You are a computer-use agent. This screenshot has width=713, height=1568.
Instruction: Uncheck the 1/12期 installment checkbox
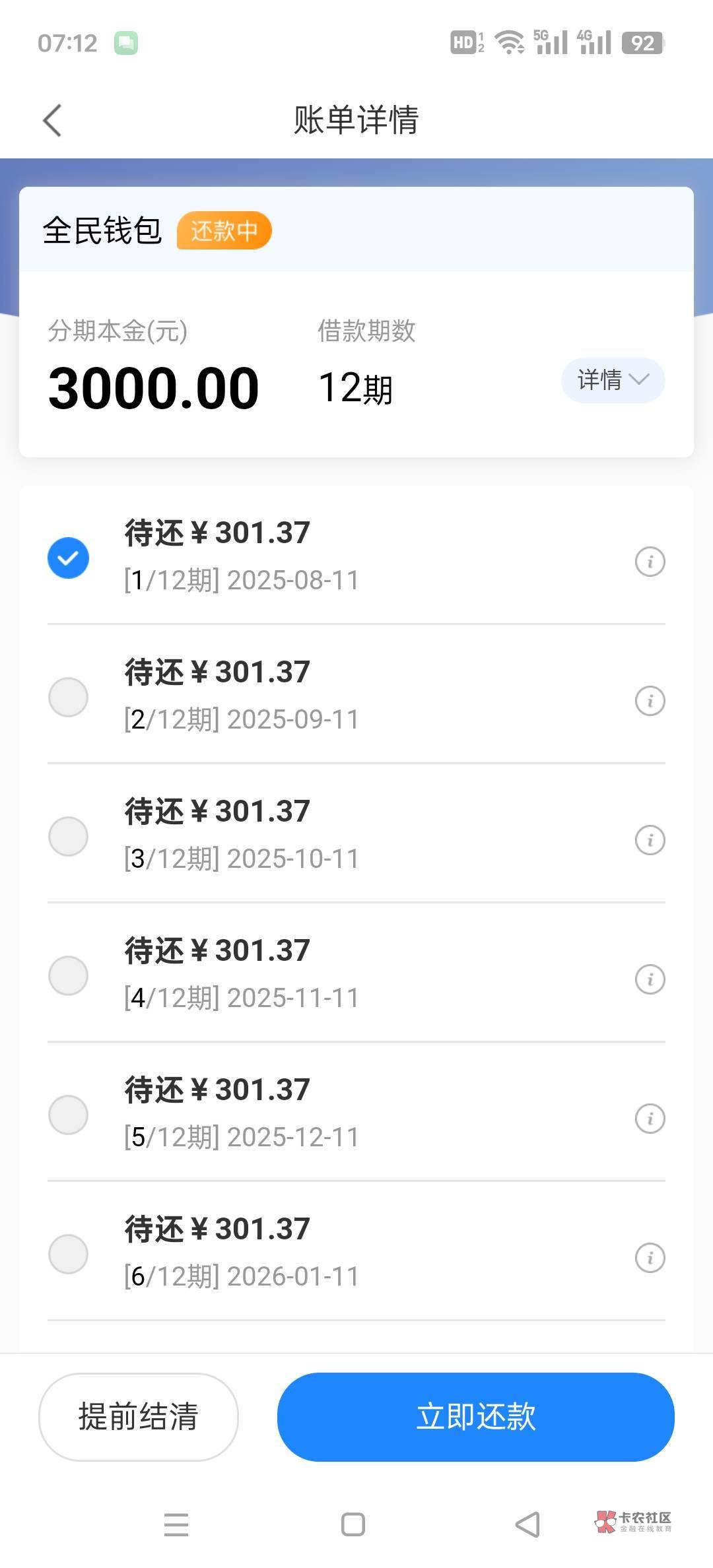click(x=68, y=558)
